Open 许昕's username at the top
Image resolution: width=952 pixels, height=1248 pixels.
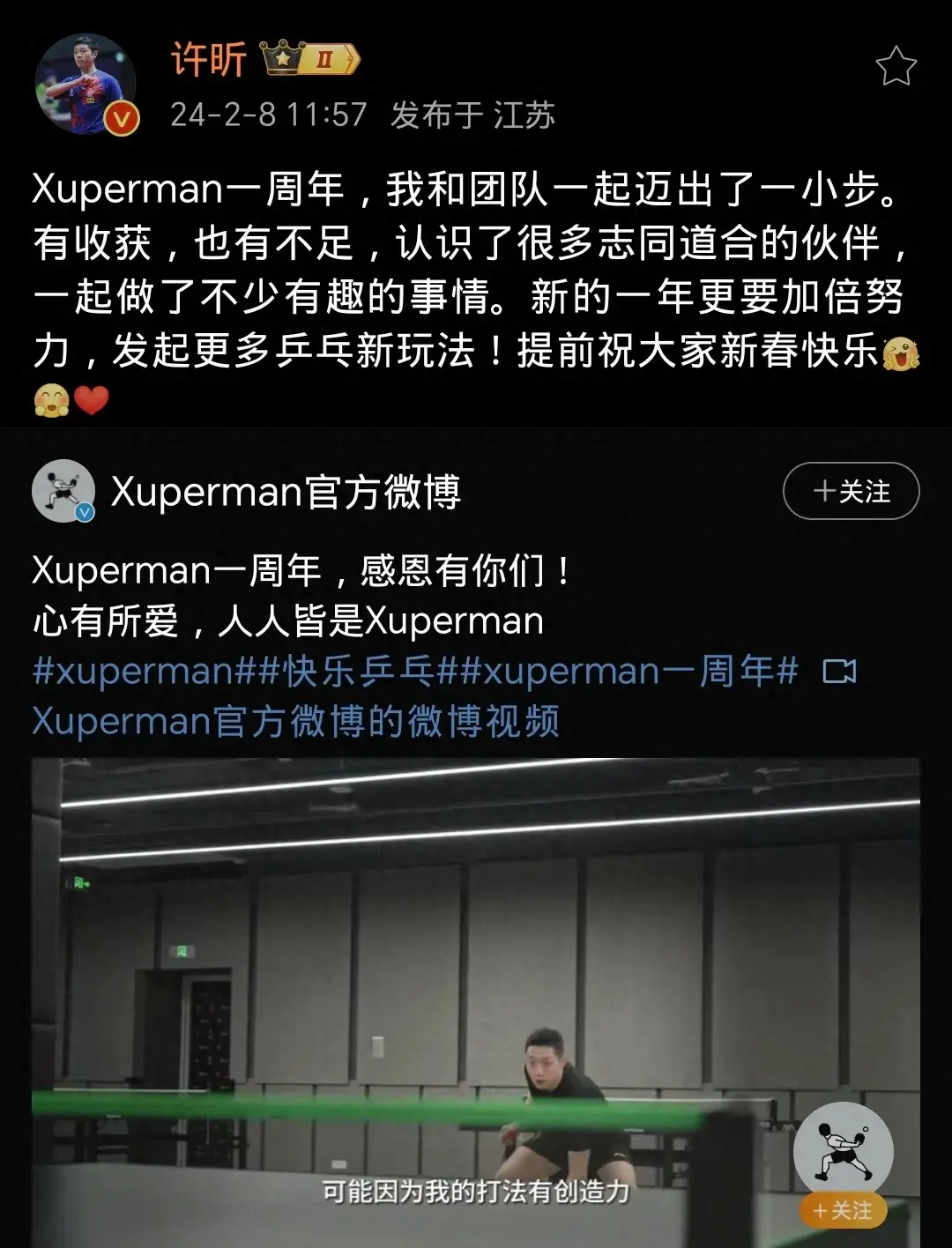click(208, 60)
